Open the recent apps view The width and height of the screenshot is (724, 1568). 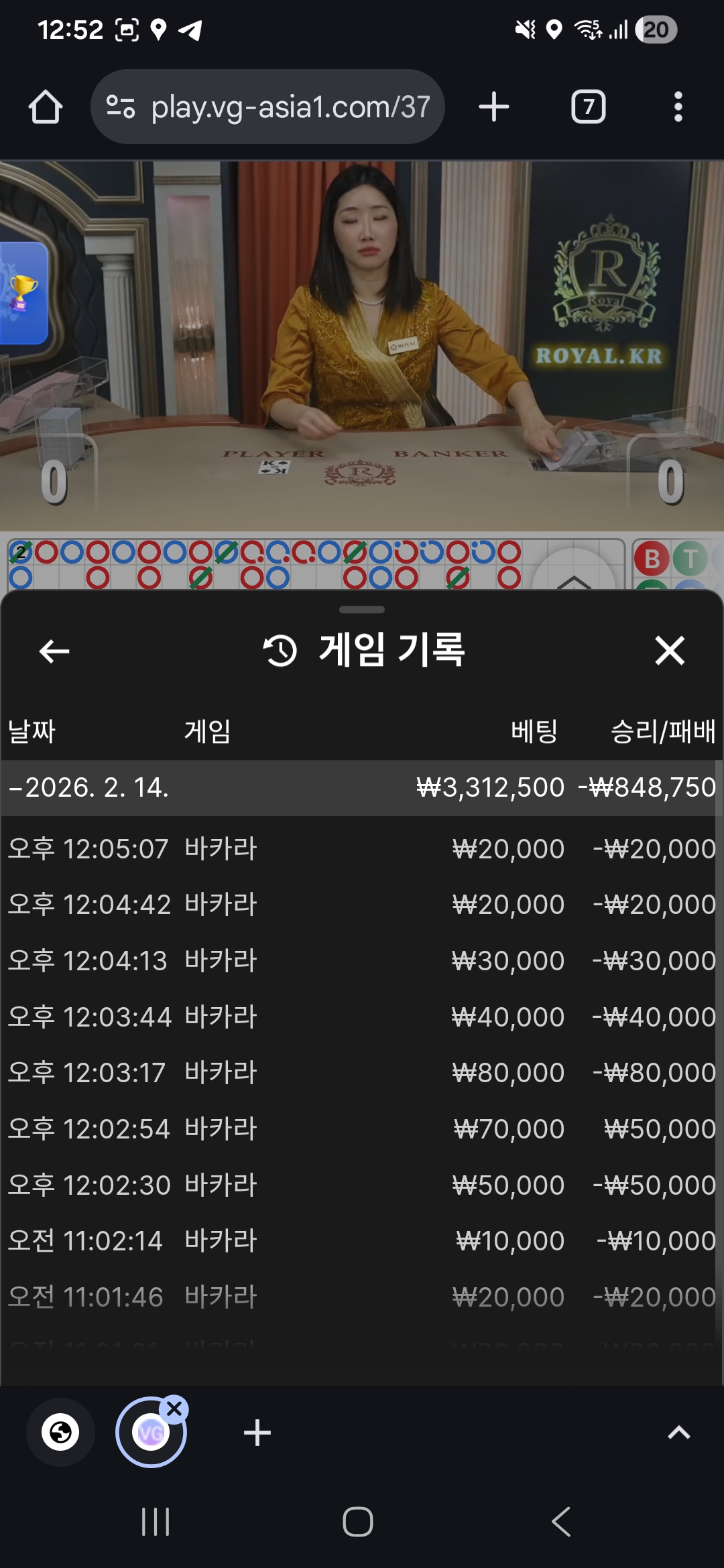click(x=156, y=1522)
